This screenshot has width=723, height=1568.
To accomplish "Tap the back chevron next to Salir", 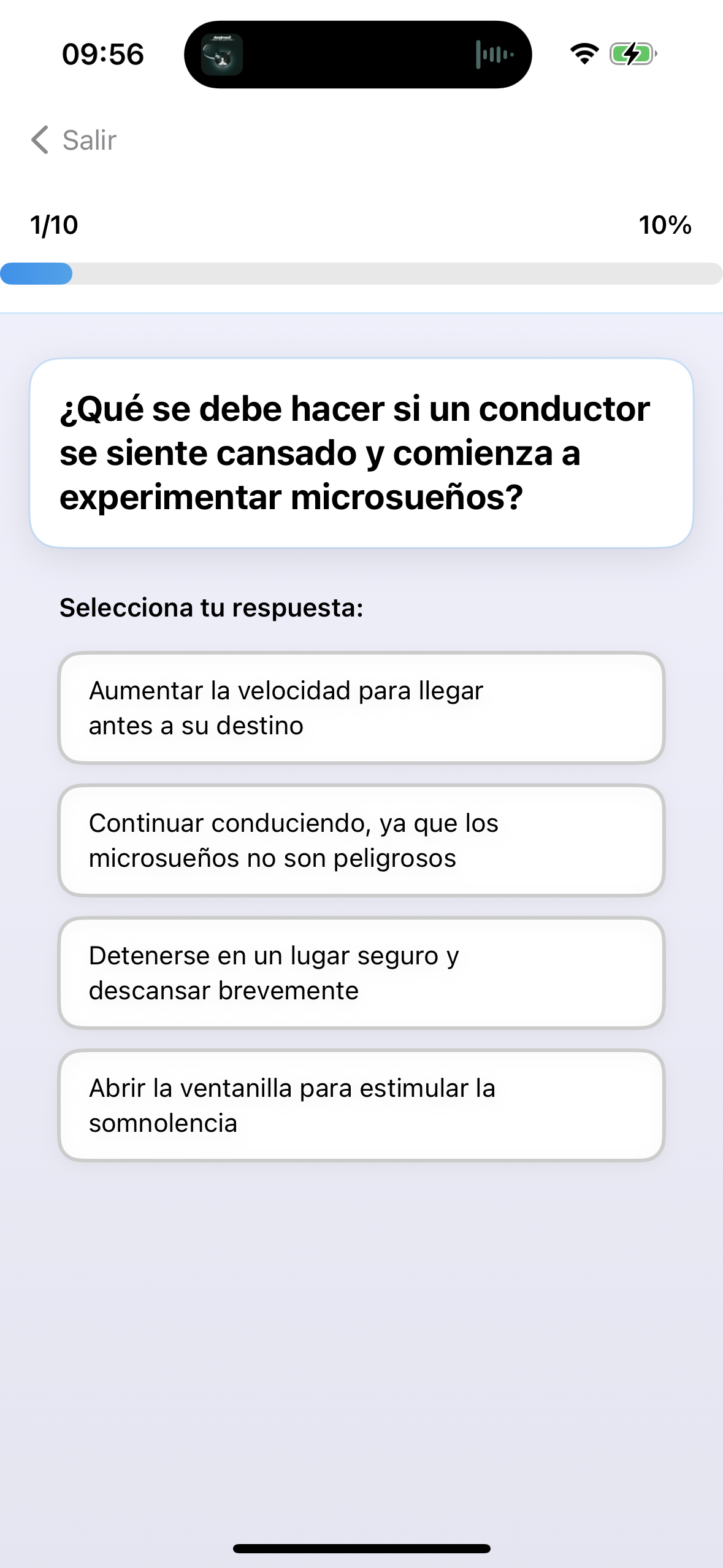I will [x=39, y=140].
